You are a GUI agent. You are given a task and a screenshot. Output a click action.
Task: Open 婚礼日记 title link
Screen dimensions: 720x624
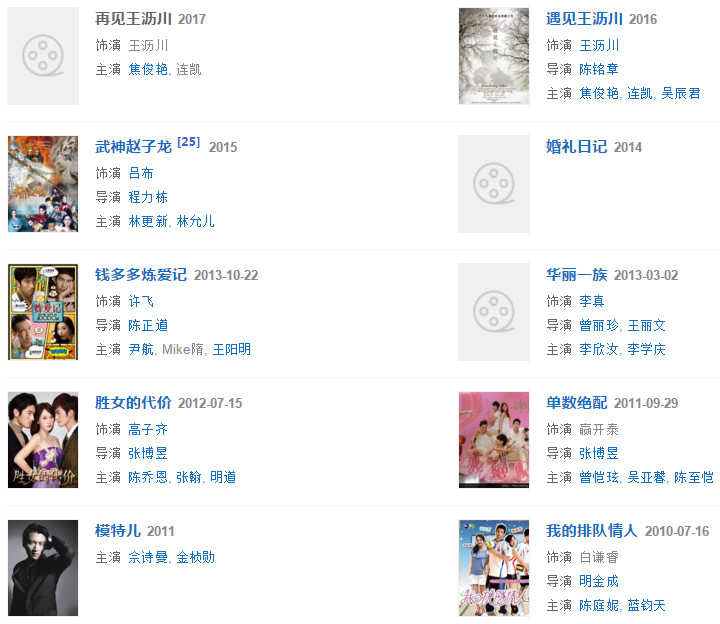[576, 147]
